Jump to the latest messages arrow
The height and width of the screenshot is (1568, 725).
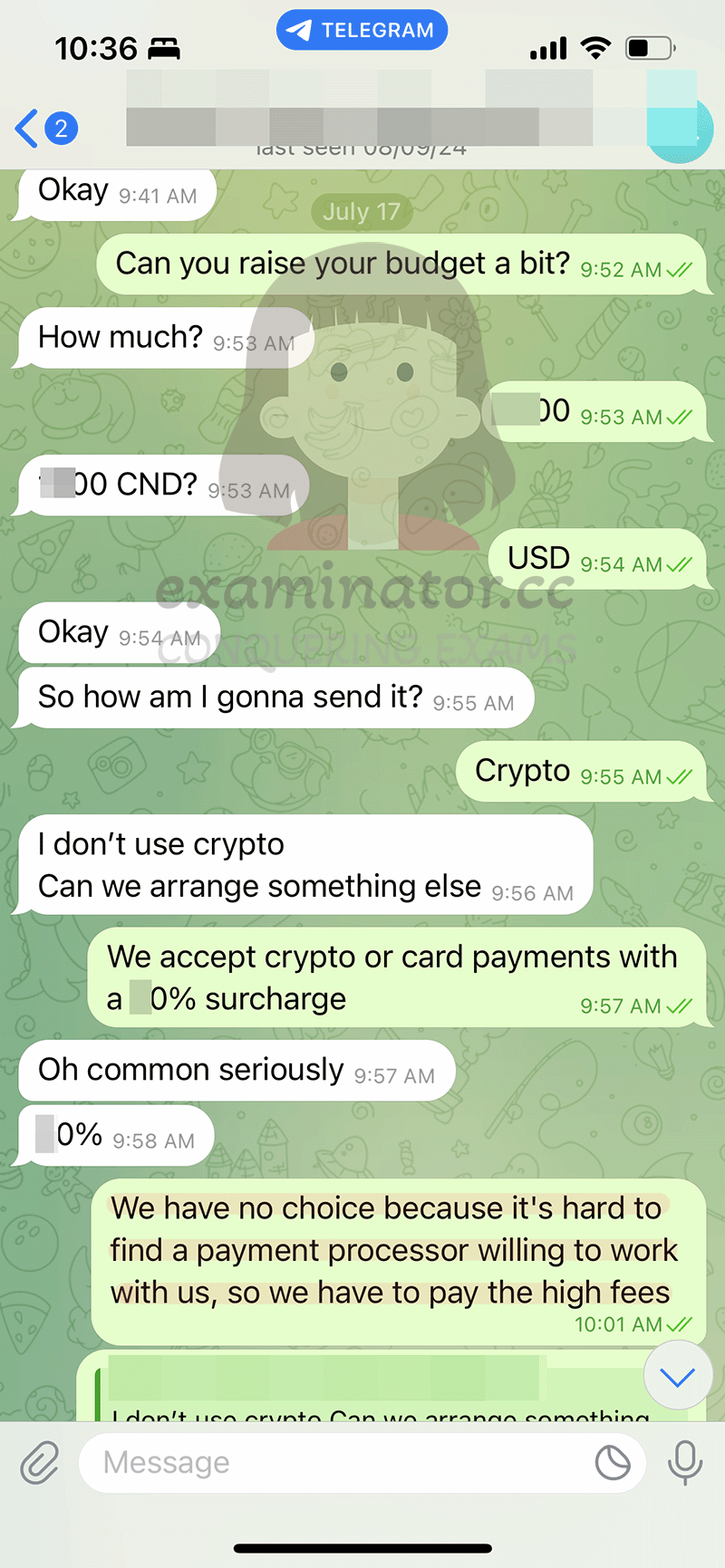click(x=678, y=1378)
